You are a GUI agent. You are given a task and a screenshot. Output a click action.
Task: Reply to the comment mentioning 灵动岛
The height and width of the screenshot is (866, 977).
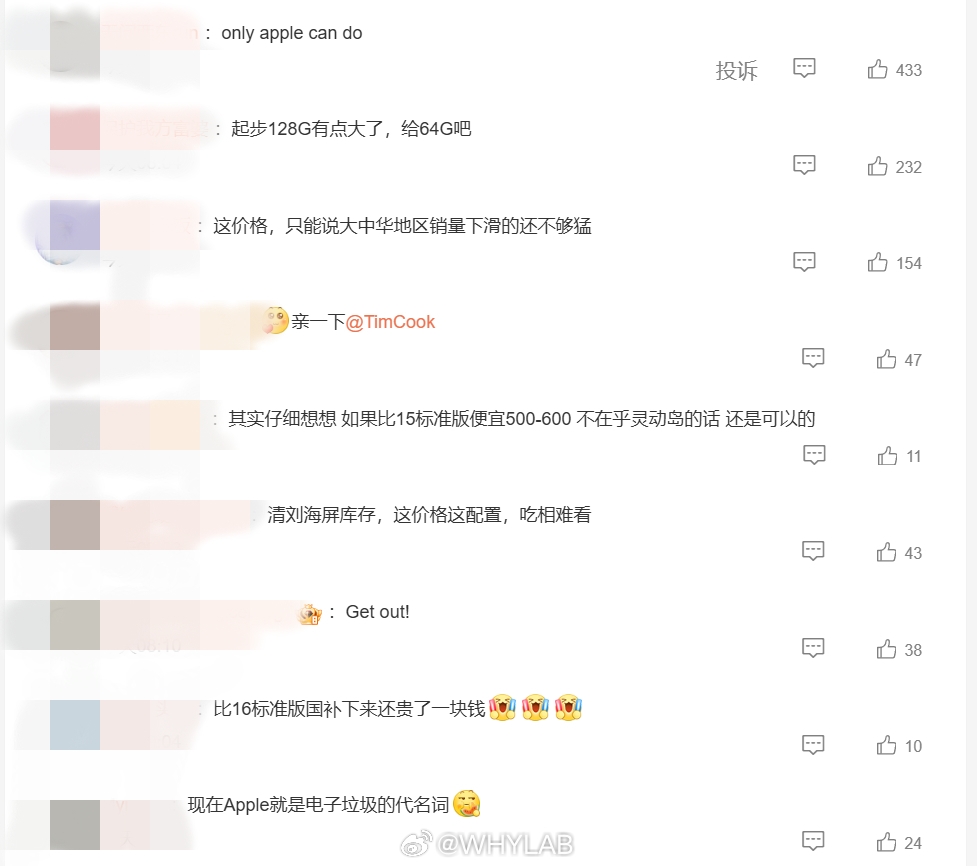[x=814, y=455]
